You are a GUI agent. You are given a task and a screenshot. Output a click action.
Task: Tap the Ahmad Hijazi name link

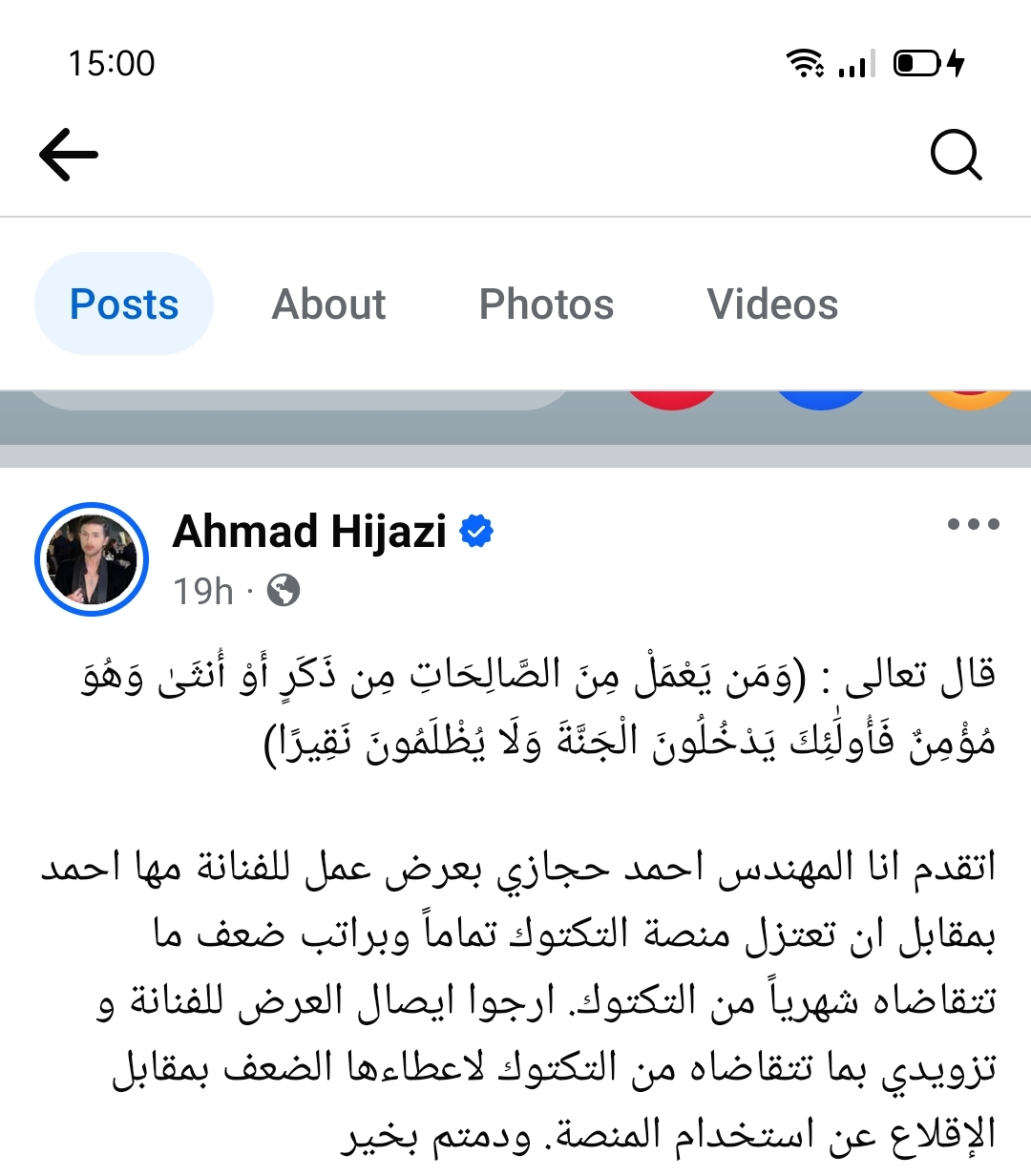[x=309, y=532]
